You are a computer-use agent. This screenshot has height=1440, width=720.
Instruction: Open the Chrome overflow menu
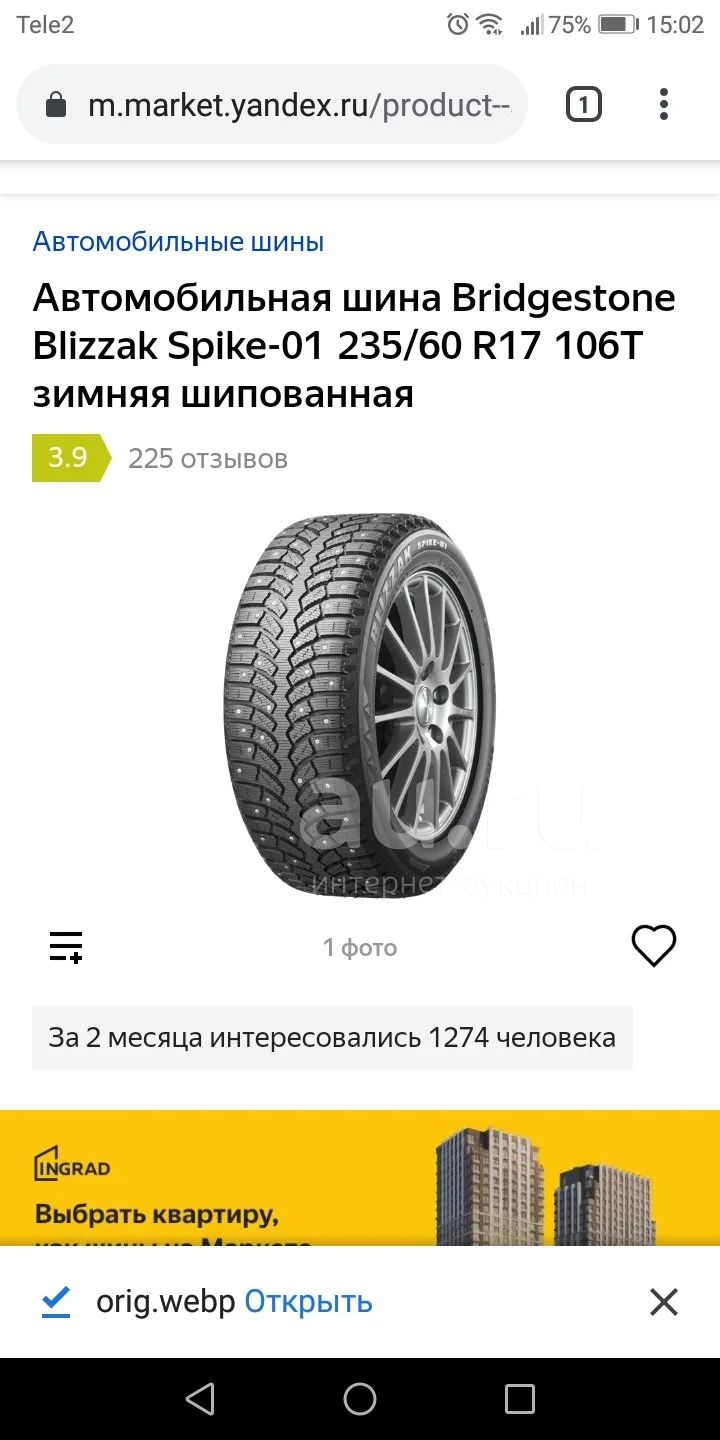click(x=664, y=104)
